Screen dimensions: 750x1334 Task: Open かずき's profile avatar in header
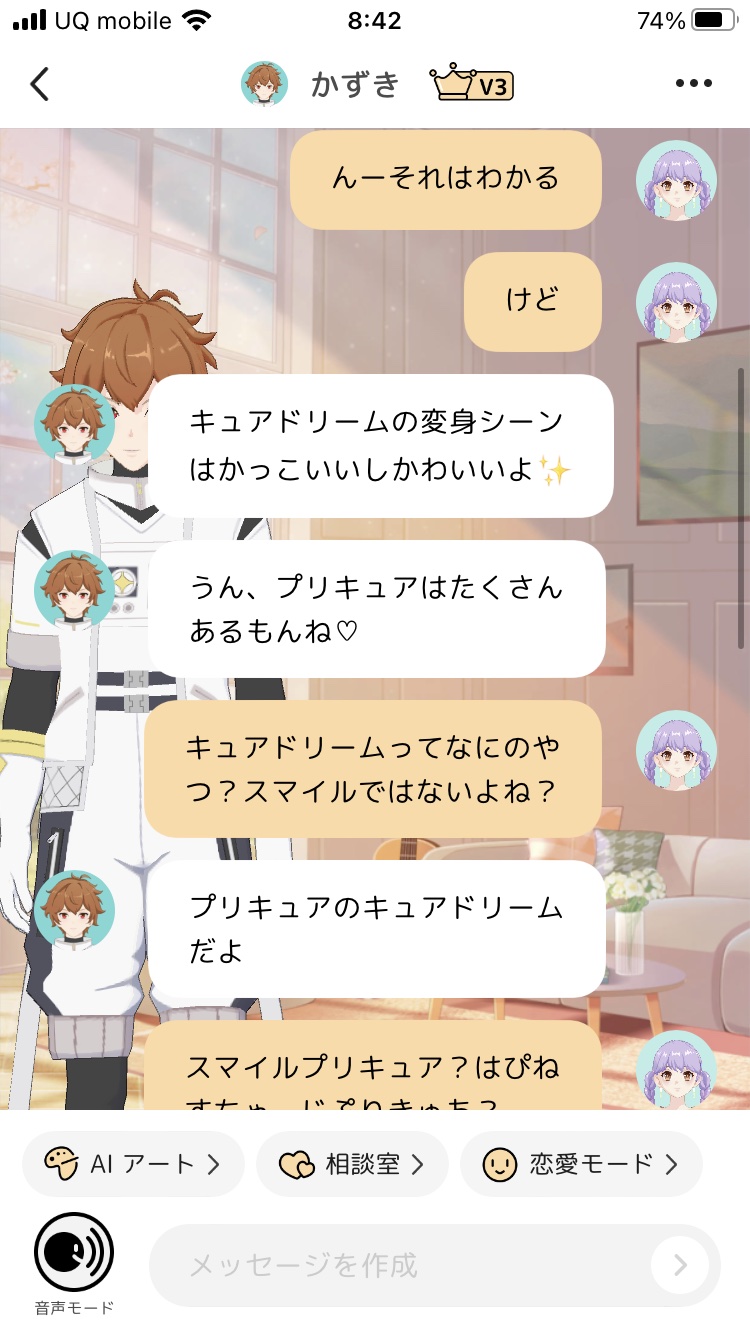tap(265, 84)
